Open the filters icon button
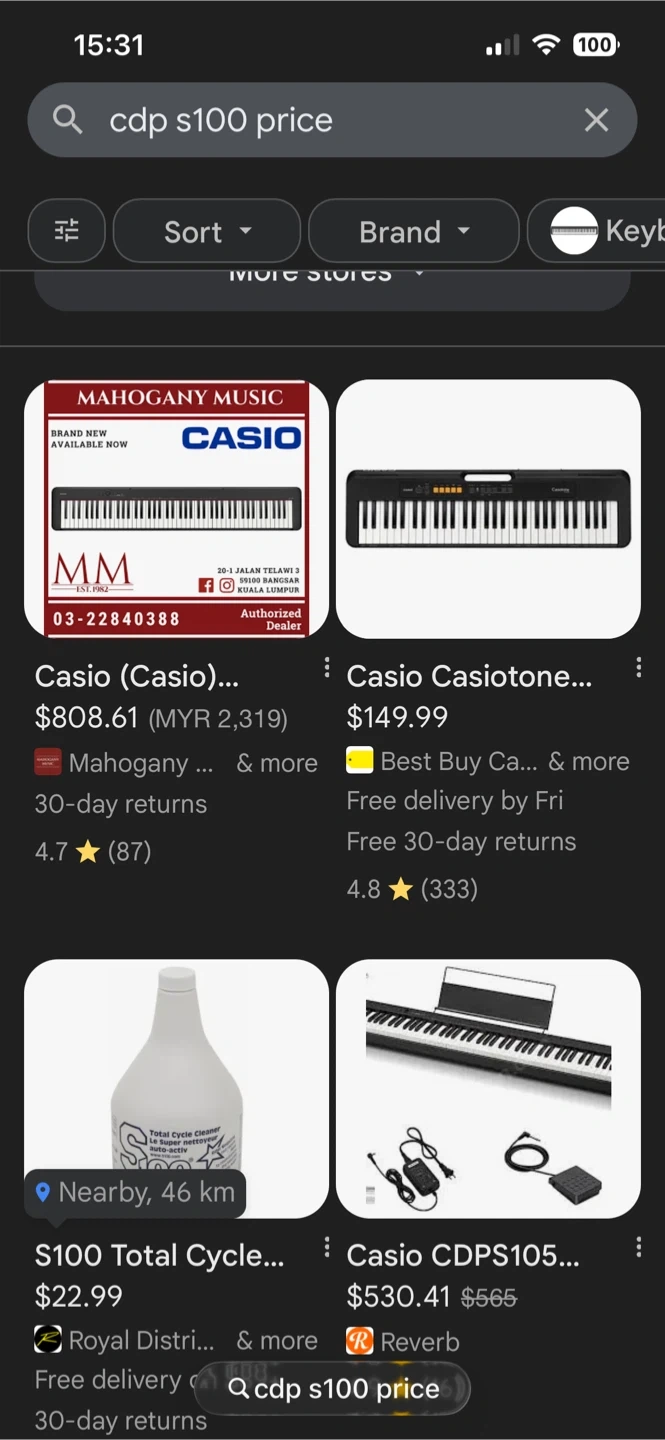 coord(66,231)
